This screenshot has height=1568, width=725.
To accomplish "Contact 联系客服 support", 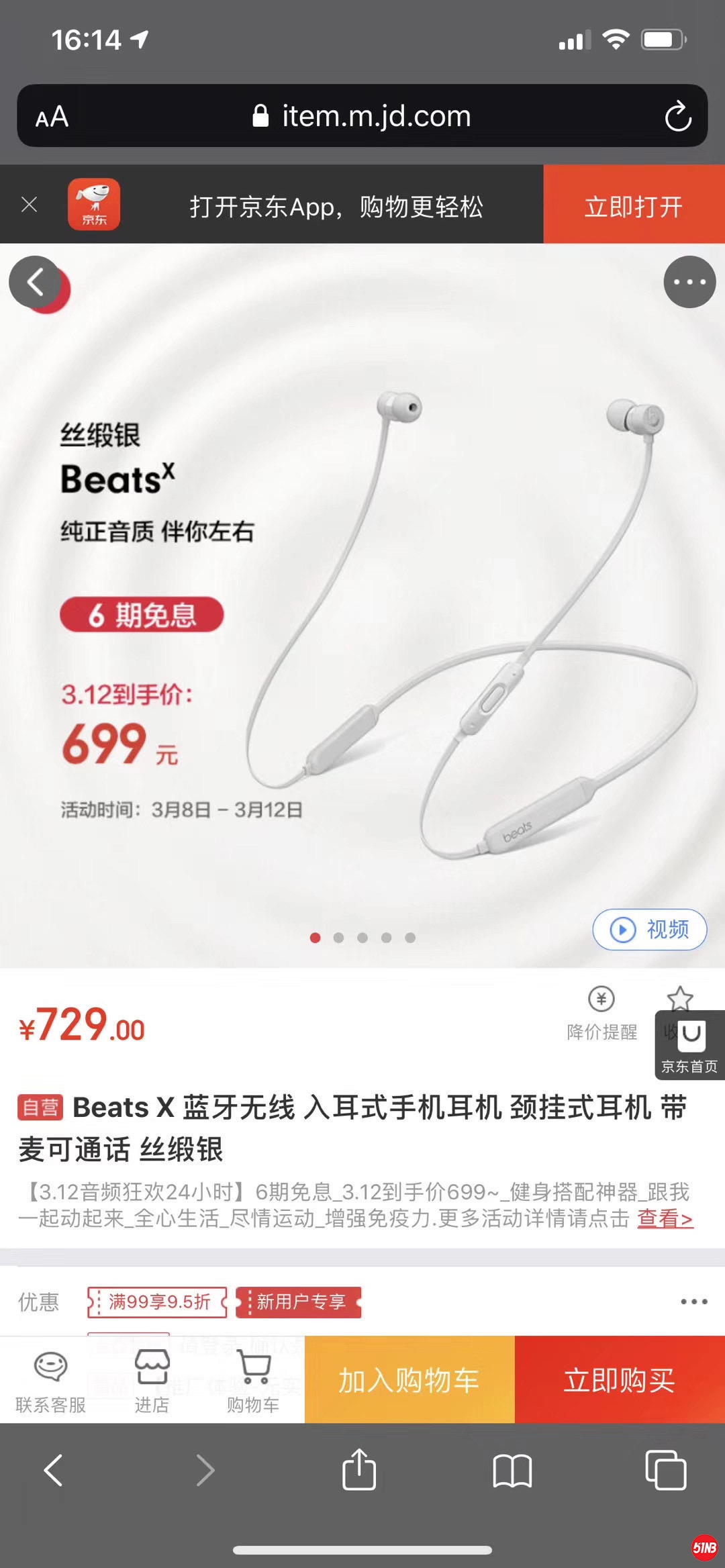I will point(50,1380).
